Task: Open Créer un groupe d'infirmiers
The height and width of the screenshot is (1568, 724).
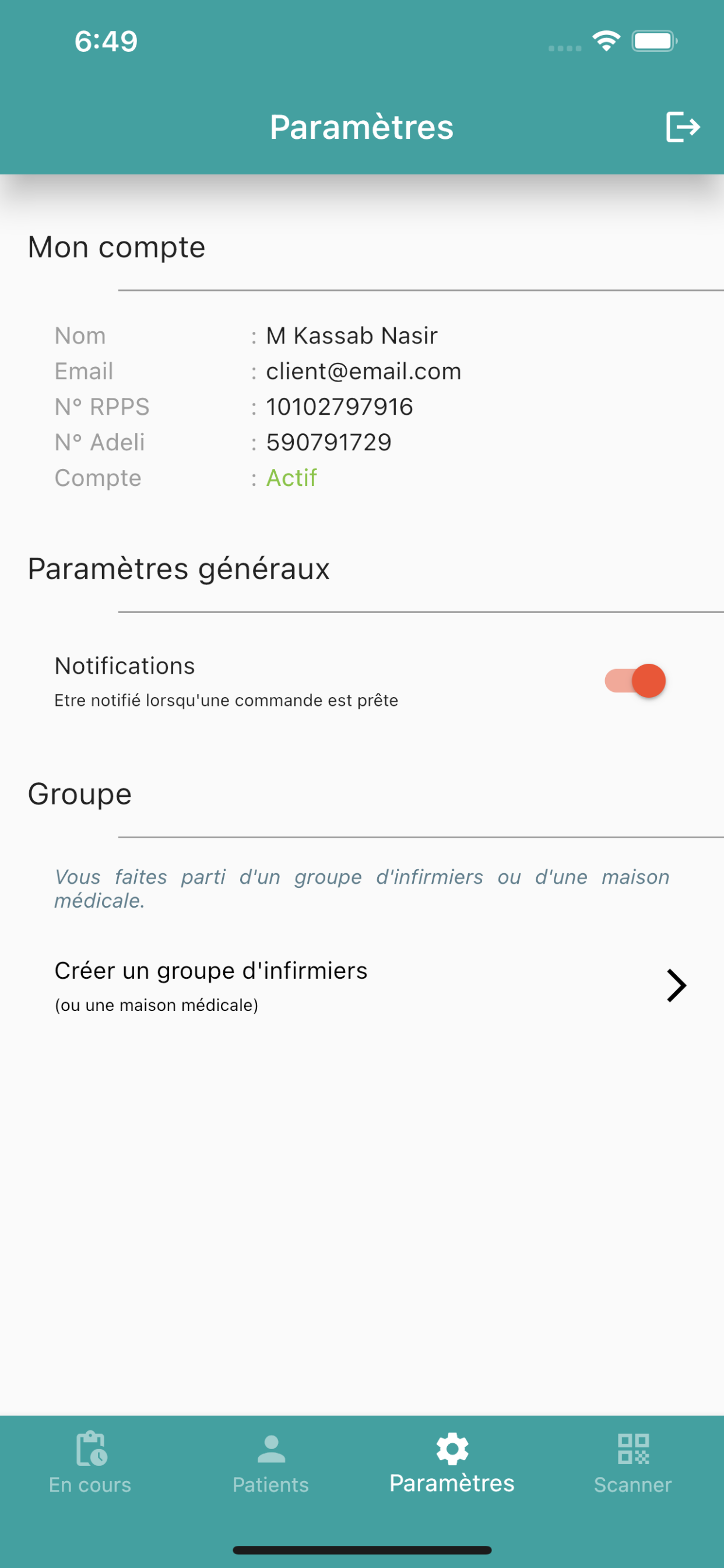Action: [x=362, y=985]
